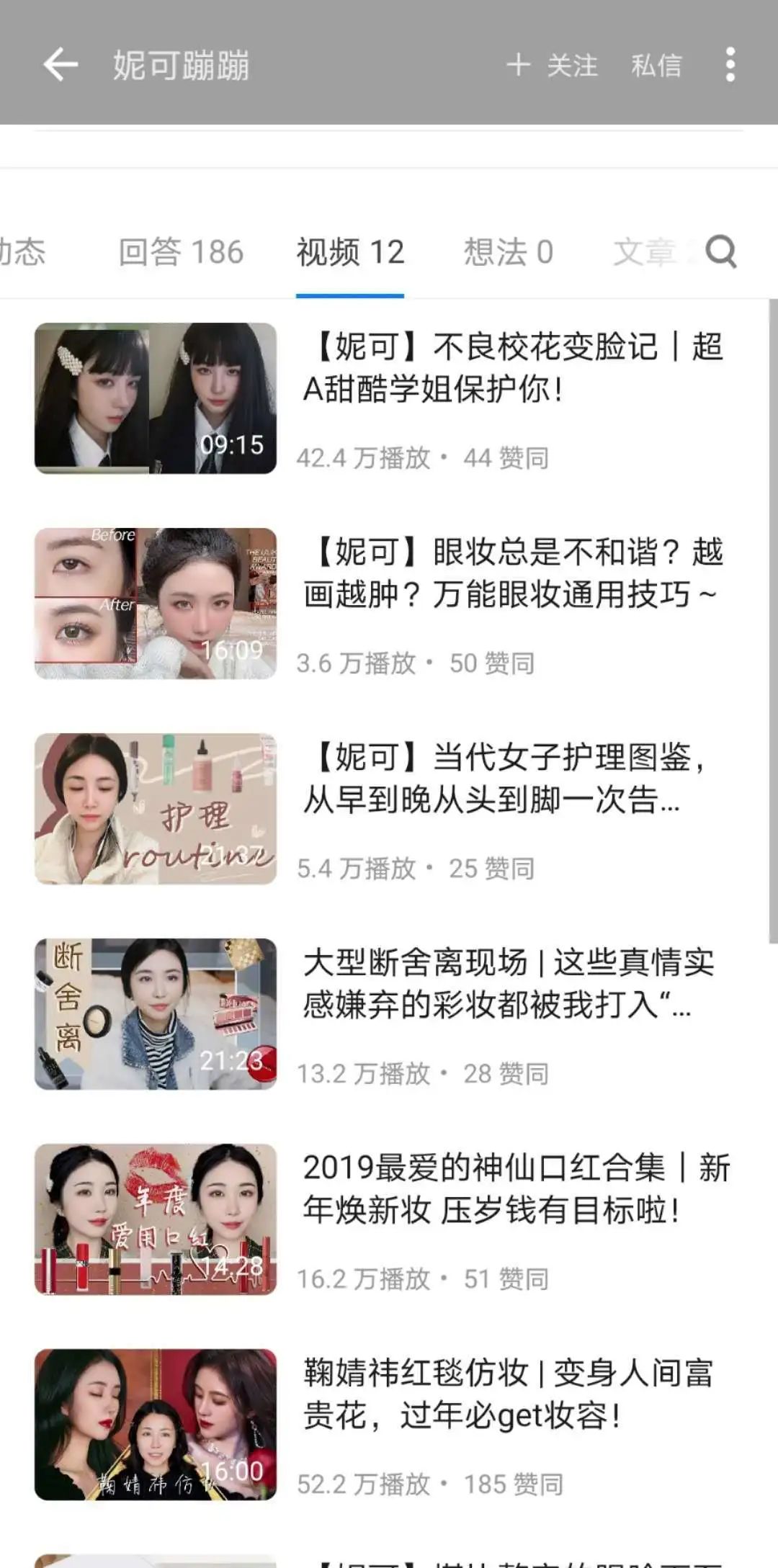Image resolution: width=778 pixels, height=1568 pixels.
Task: Open the 万能眼妆通用技巧 video
Action: tap(511, 573)
